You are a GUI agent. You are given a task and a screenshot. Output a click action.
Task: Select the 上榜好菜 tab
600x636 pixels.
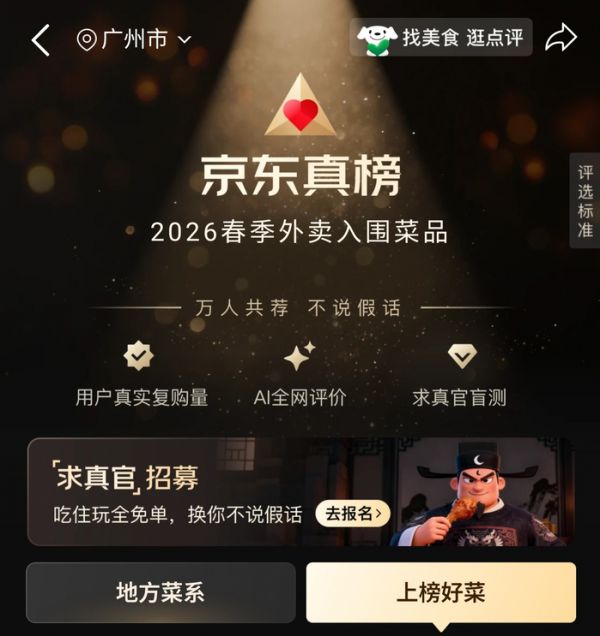[440, 592]
